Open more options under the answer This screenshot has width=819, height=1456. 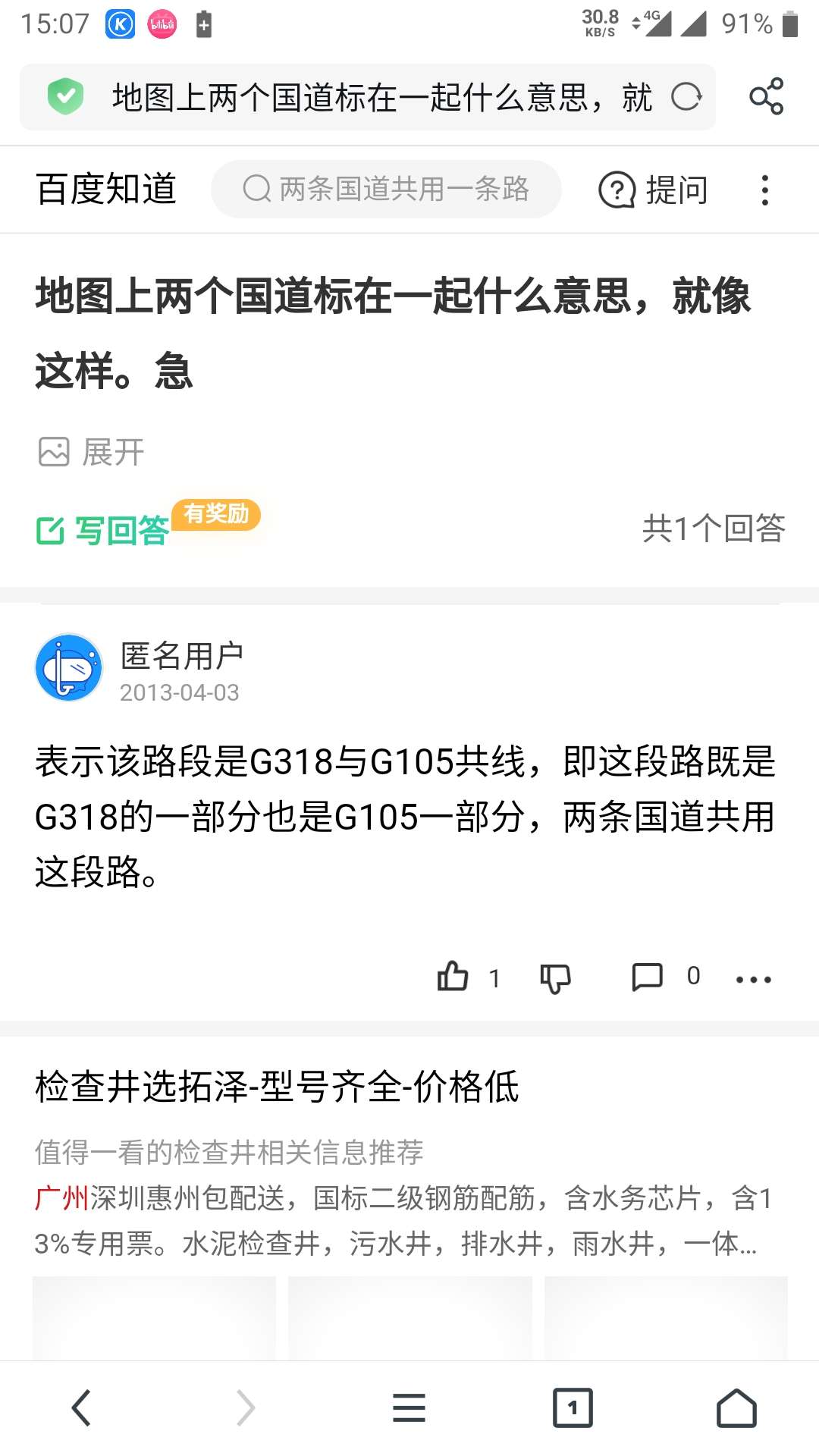753,979
